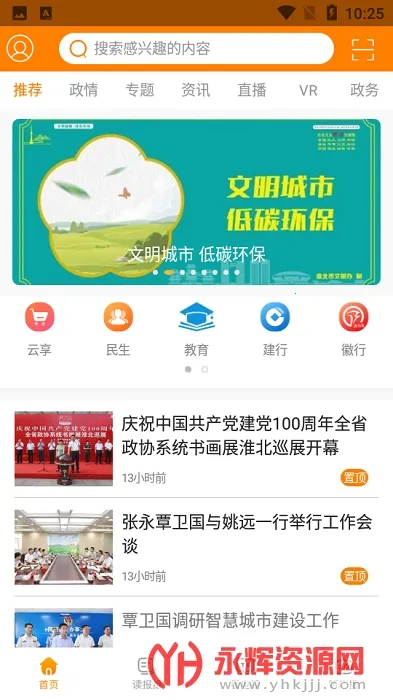Switch to the 政务 tab
This screenshot has width=393, height=700.
364,90
